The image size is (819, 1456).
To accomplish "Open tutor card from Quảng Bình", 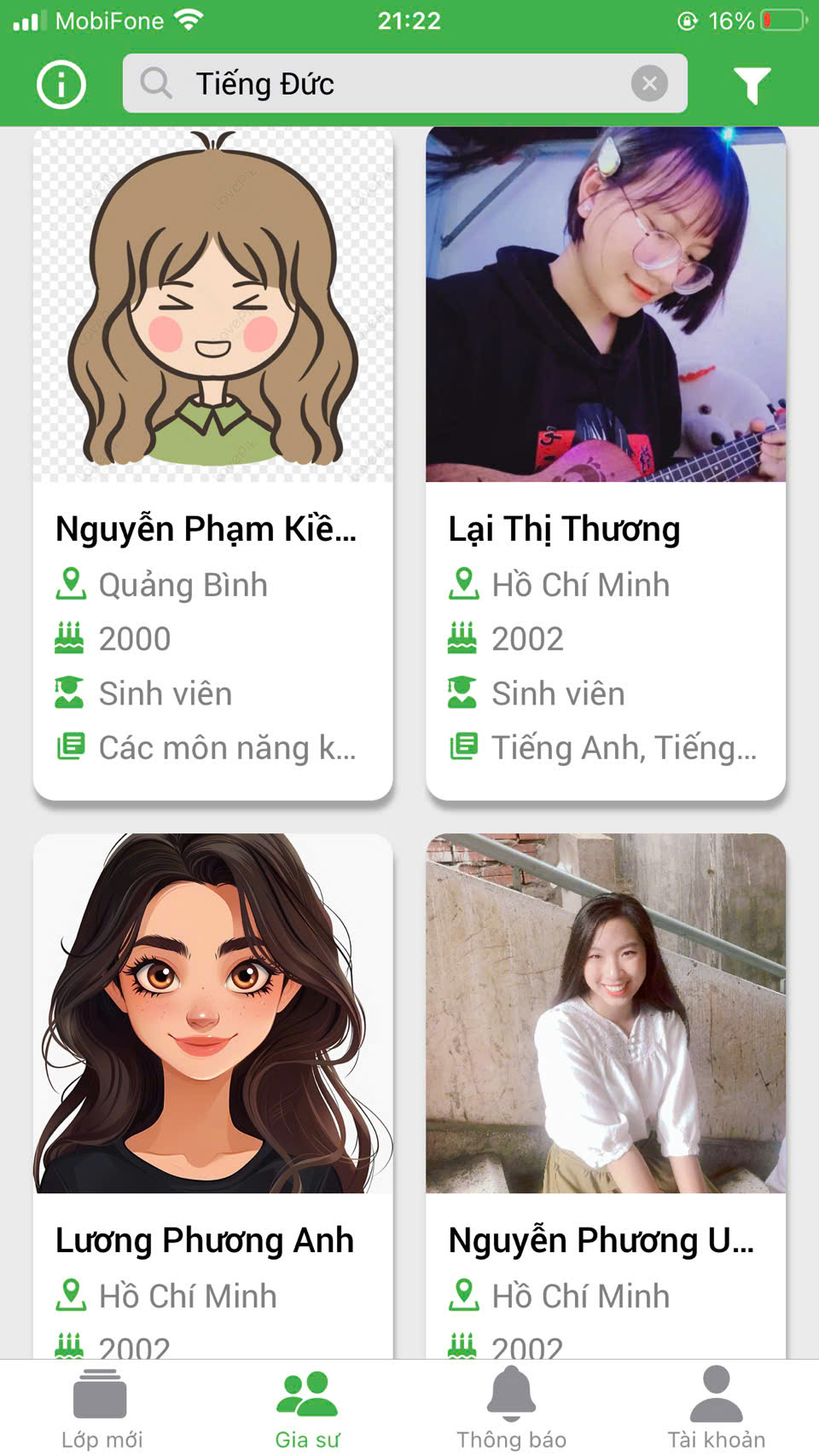I will click(212, 463).
